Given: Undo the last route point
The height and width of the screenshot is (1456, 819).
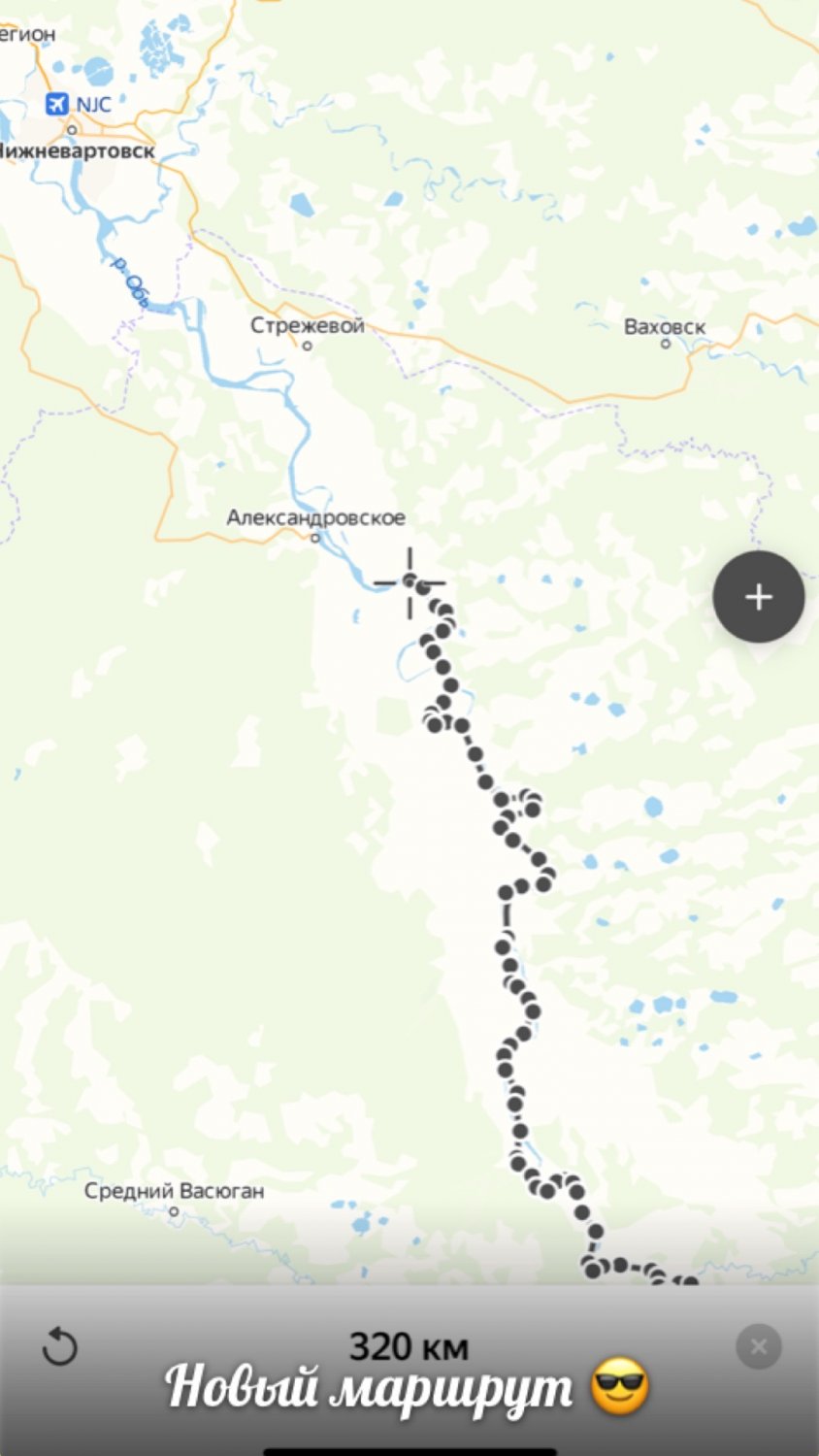Looking at the screenshot, I should coord(60,1346).
